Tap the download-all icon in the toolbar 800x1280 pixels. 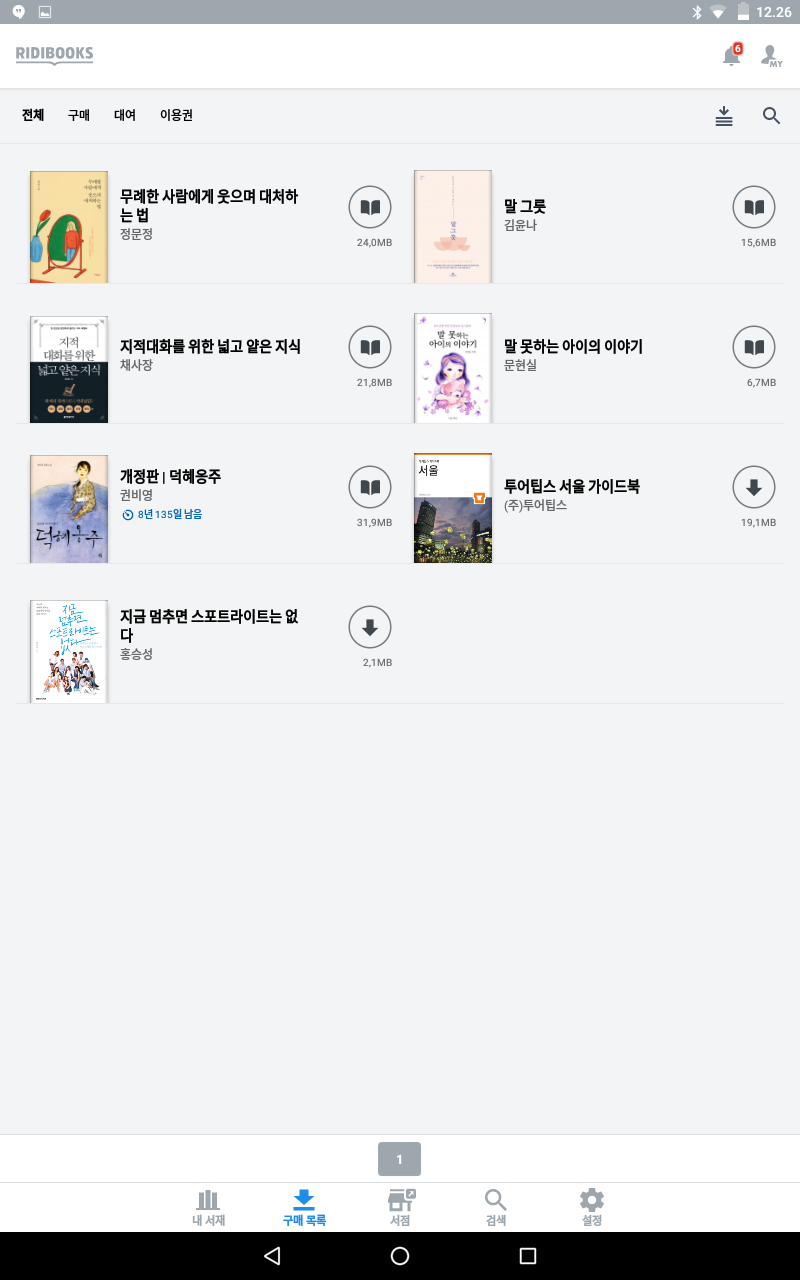(x=724, y=116)
